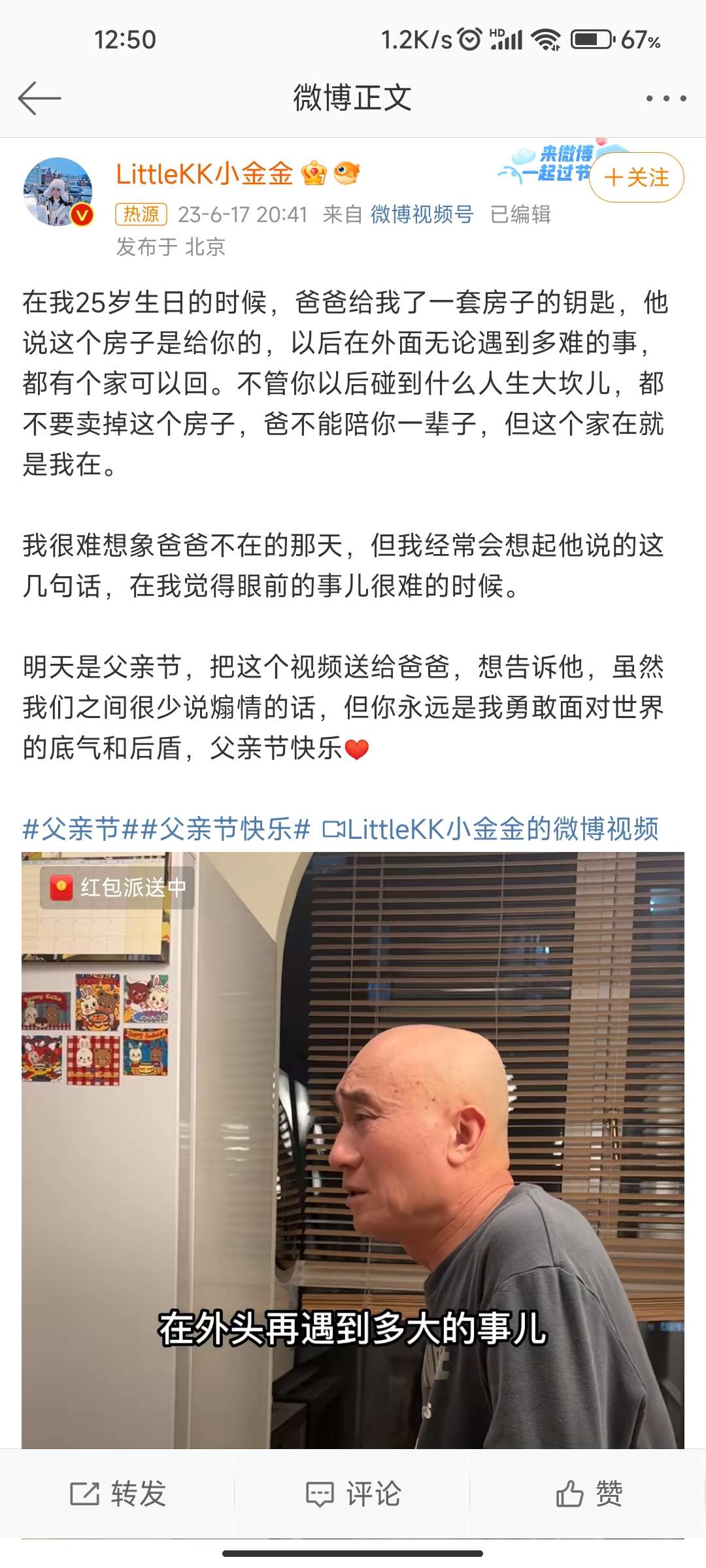The height and width of the screenshot is (1568, 706).
Task: Tap the 热源 tag
Action: tap(141, 214)
